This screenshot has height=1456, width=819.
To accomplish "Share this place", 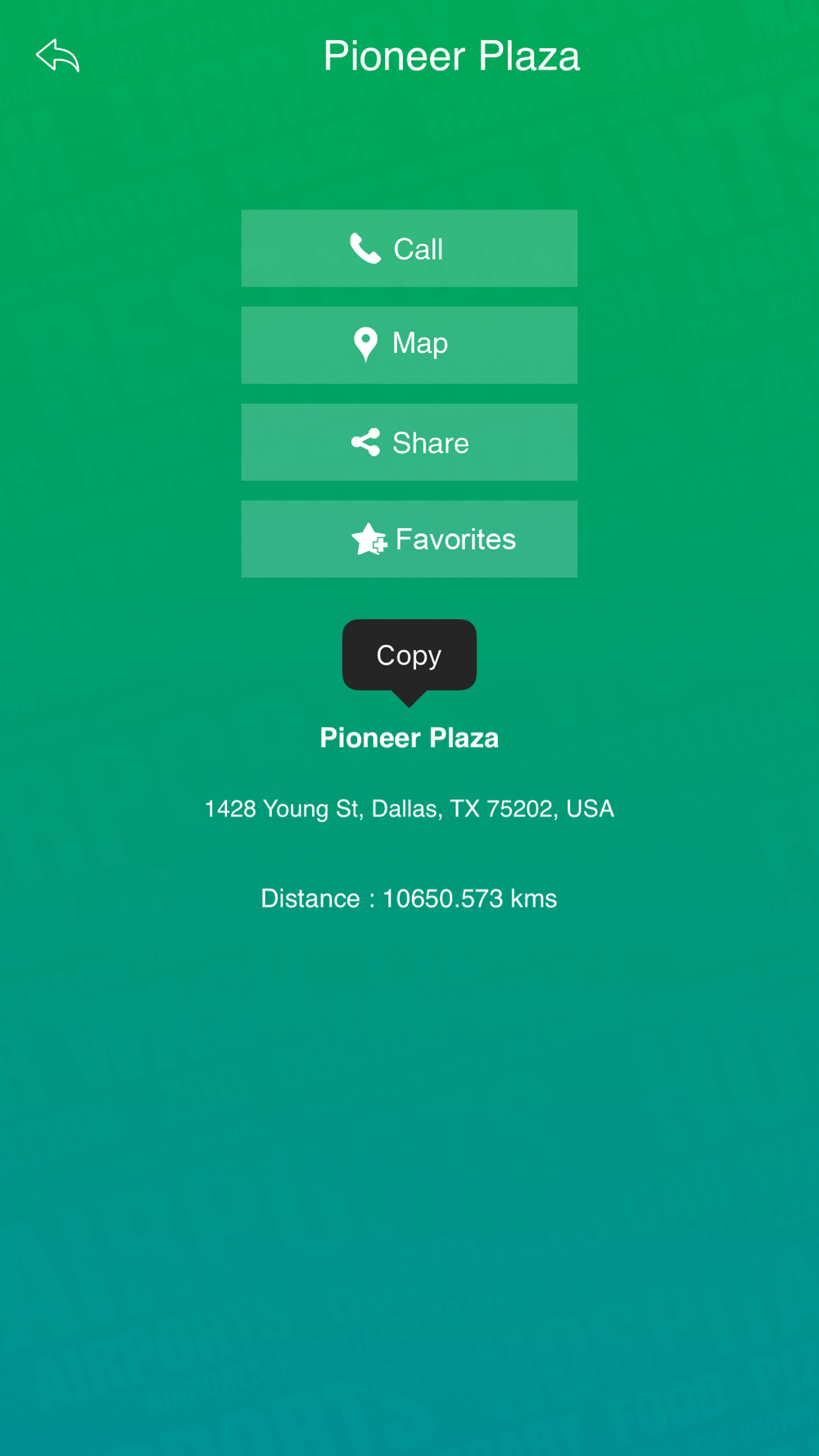I will [409, 442].
